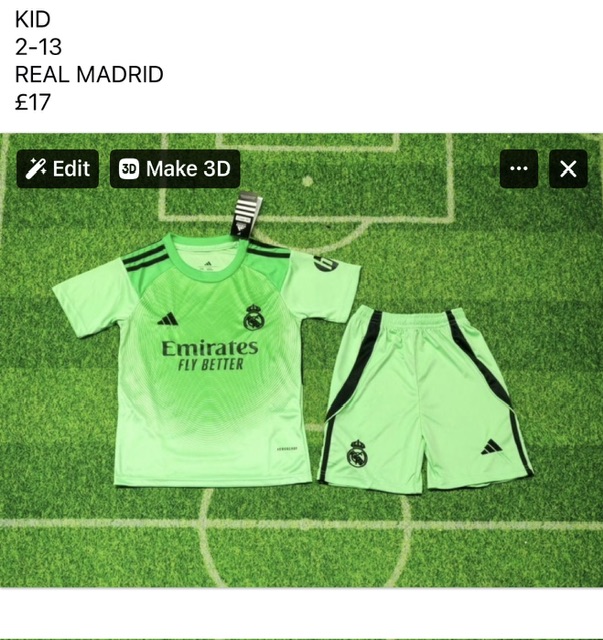Open the three-dot overflow menu
The height and width of the screenshot is (640, 603).
[518, 169]
